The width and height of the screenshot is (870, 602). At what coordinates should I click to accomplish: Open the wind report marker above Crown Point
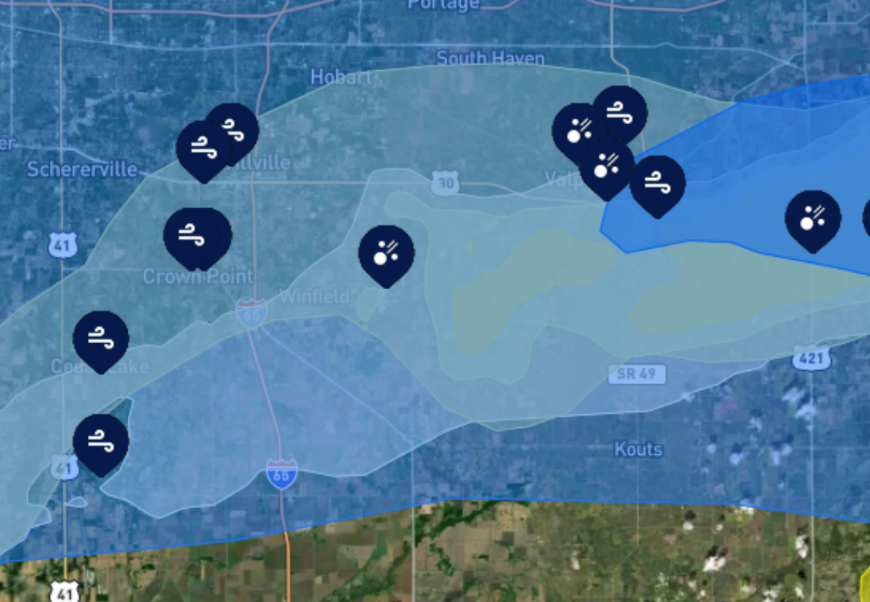[197, 236]
